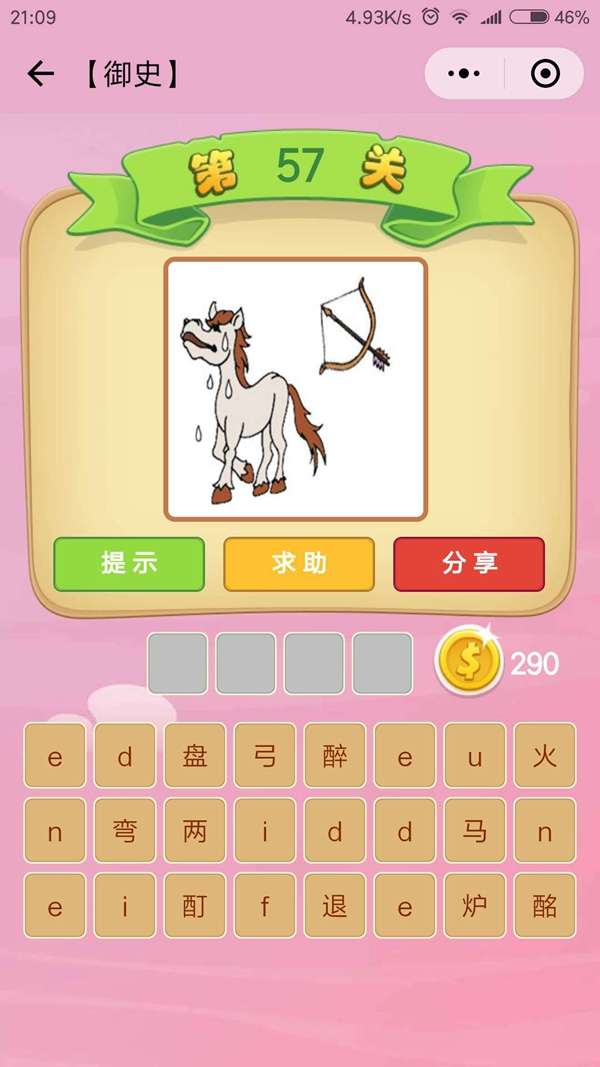Pick the 马 character tile
Screen dimensions: 600x1067
[475, 831]
